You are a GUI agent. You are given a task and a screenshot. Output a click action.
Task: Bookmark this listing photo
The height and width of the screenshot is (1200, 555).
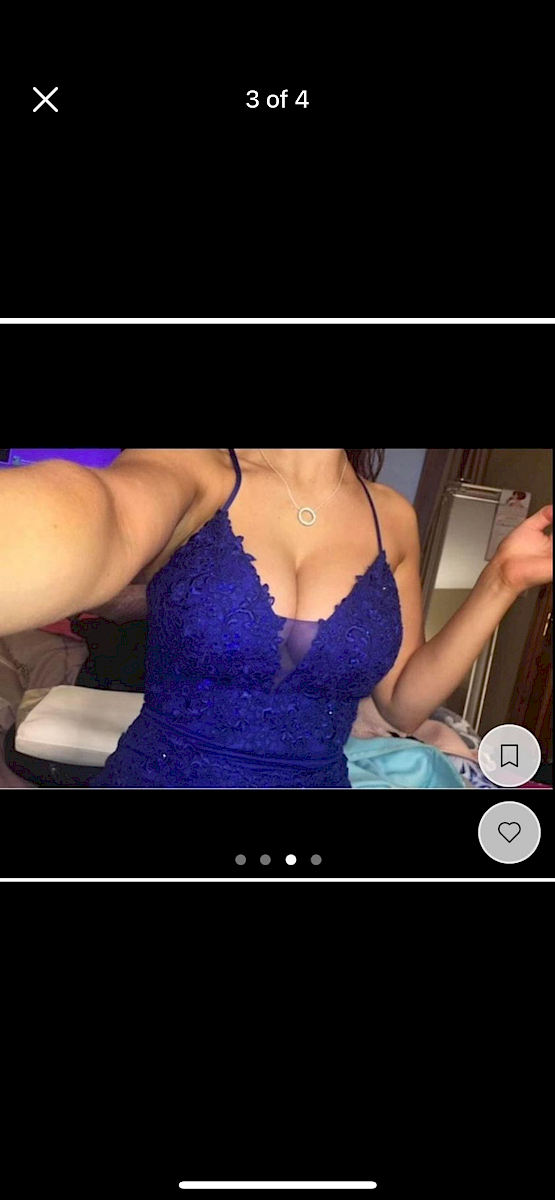(509, 755)
